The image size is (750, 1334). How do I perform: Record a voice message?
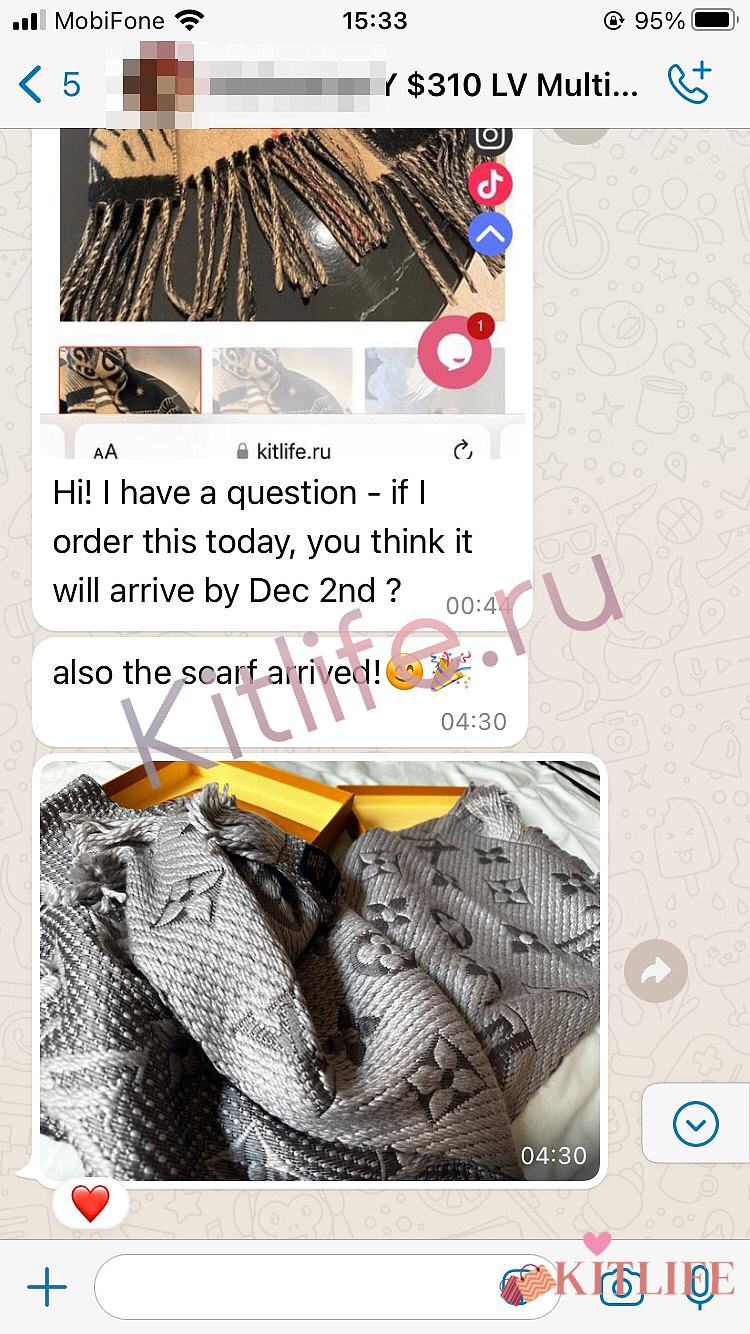click(700, 1288)
